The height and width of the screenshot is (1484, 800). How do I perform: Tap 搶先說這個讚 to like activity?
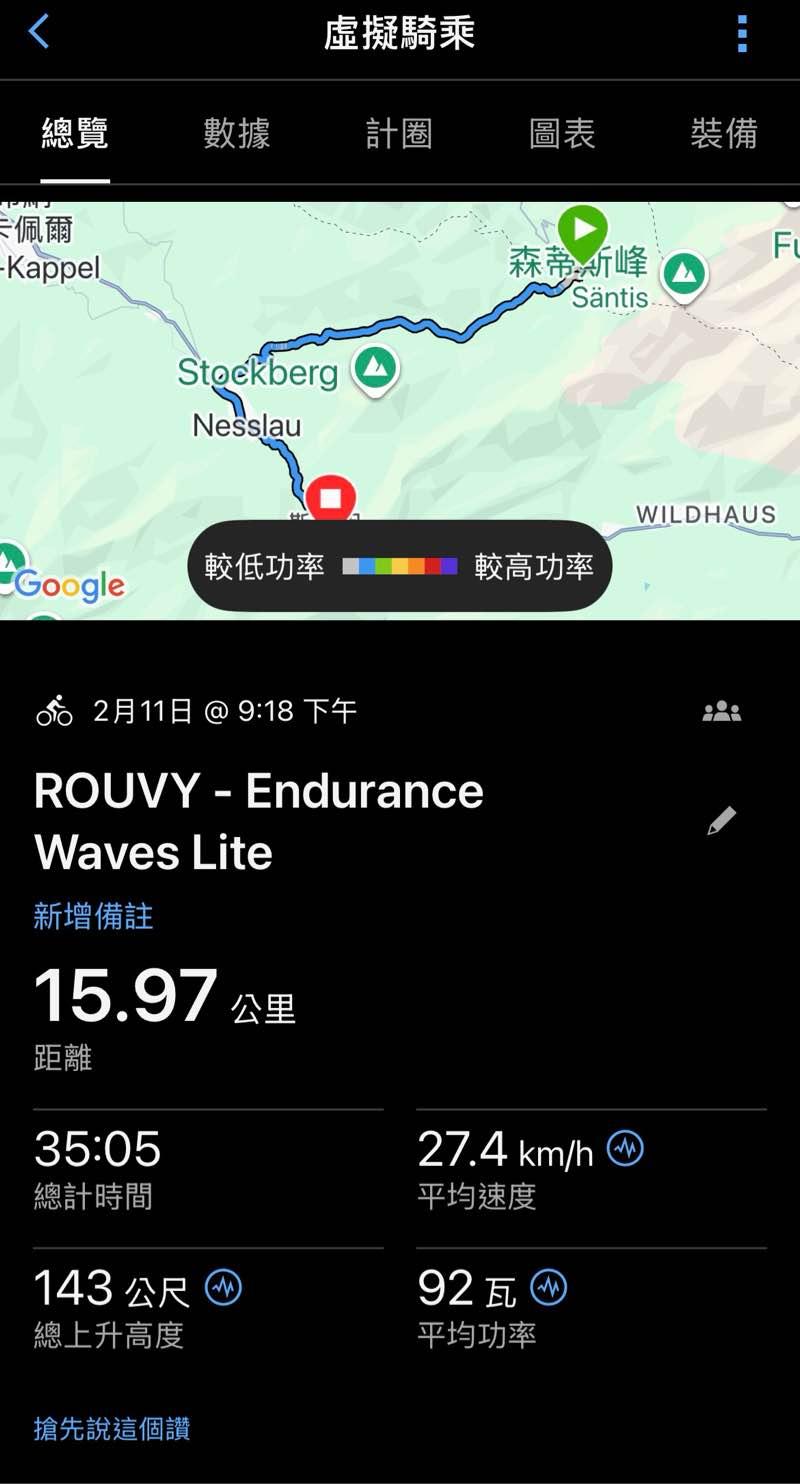click(x=112, y=1429)
